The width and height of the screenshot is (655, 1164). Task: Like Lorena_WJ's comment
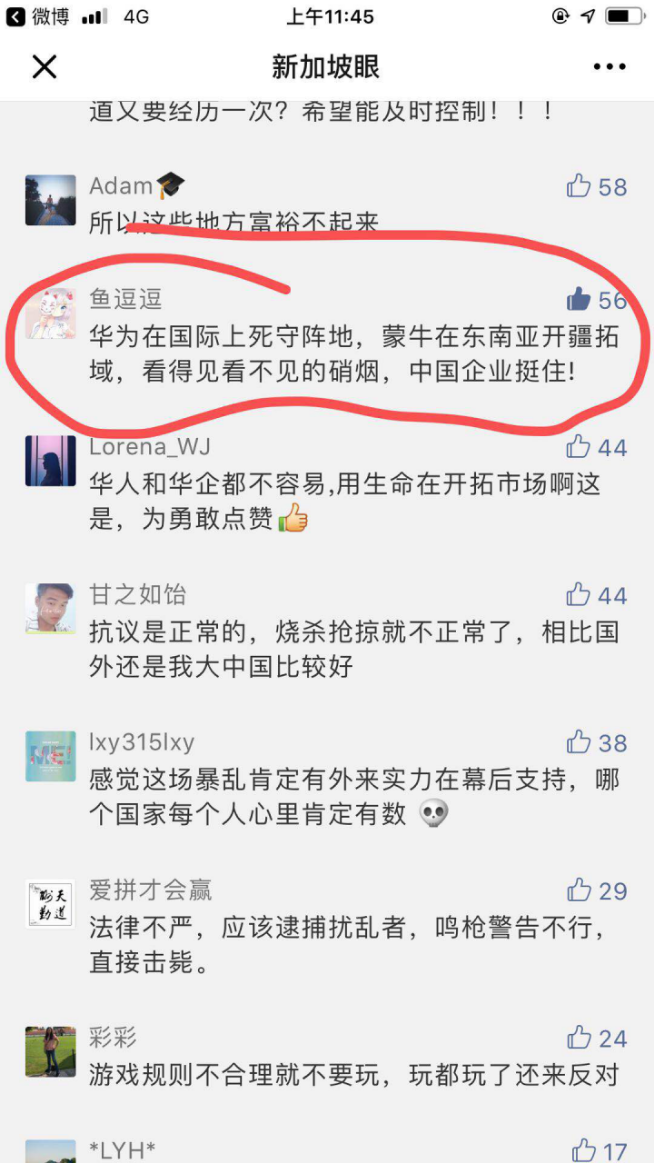click(579, 447)
